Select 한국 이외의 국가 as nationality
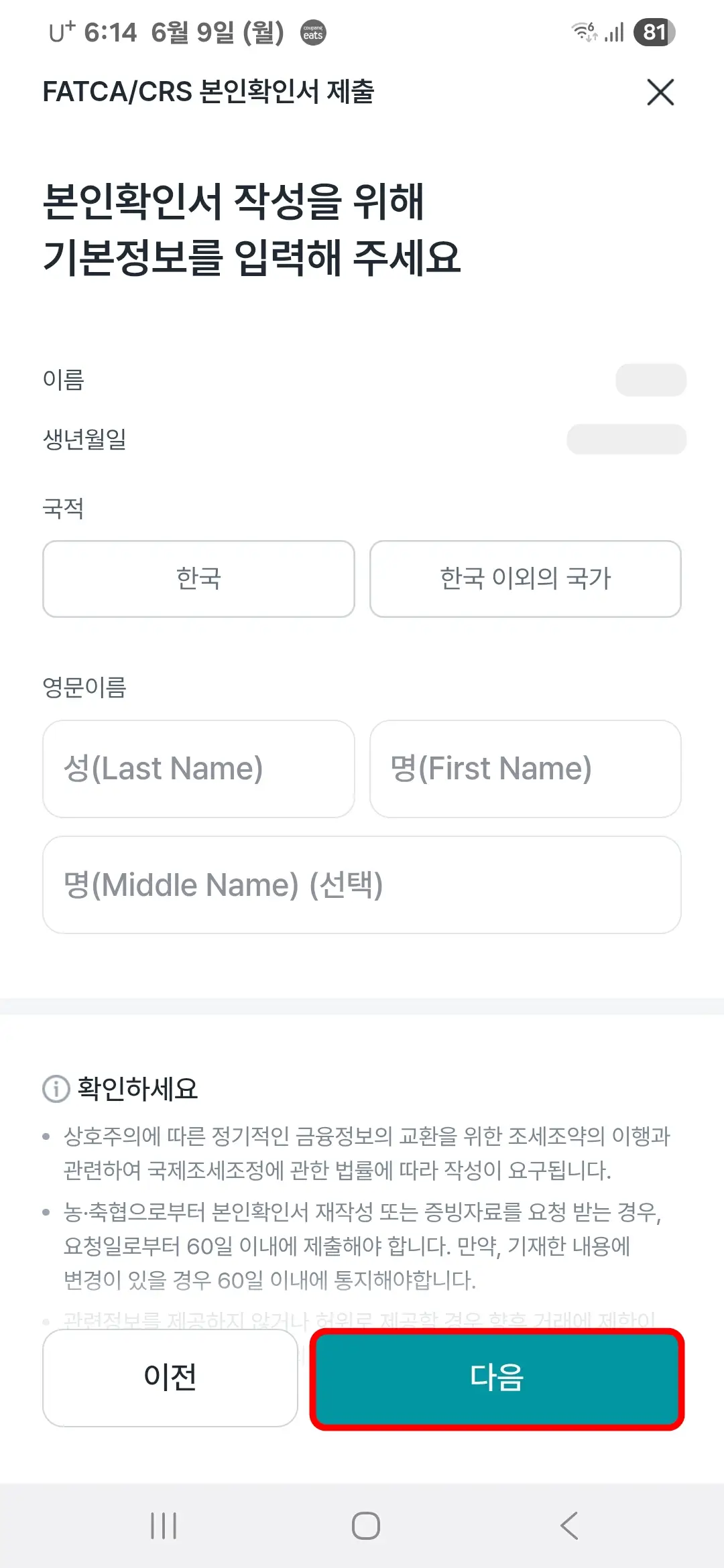 coord(525,579)
